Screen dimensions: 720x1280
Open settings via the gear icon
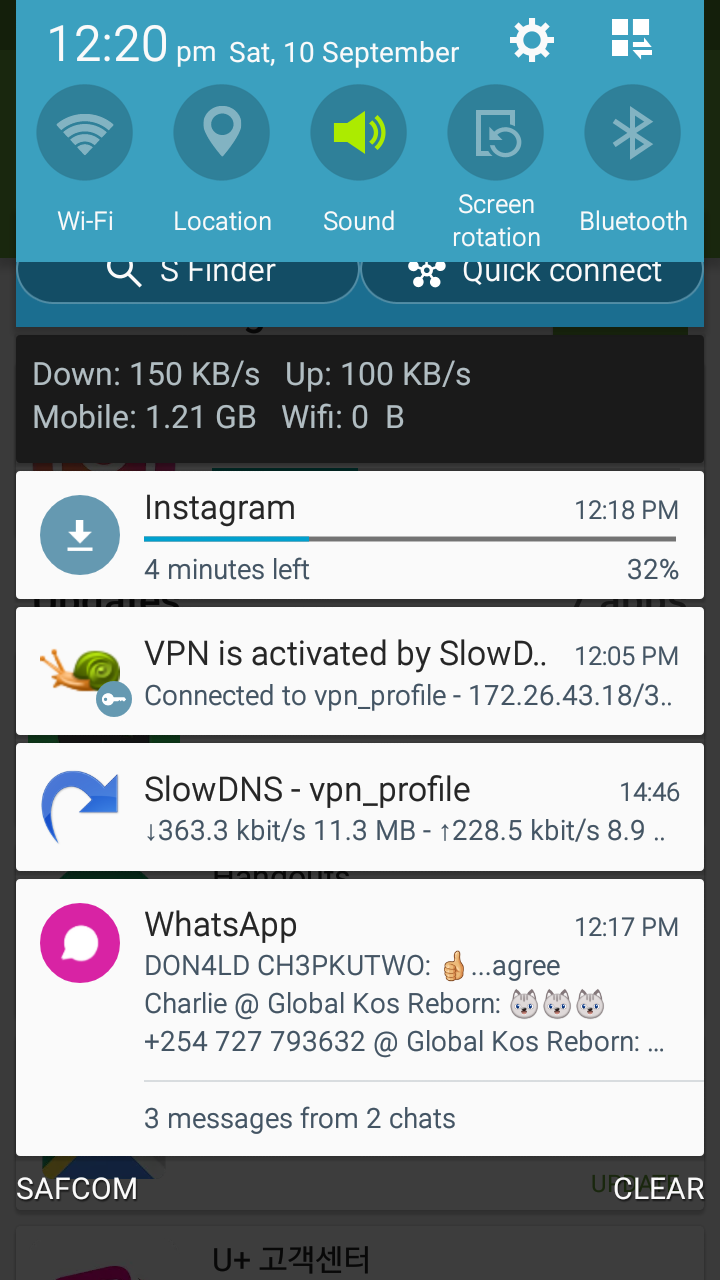531,41
